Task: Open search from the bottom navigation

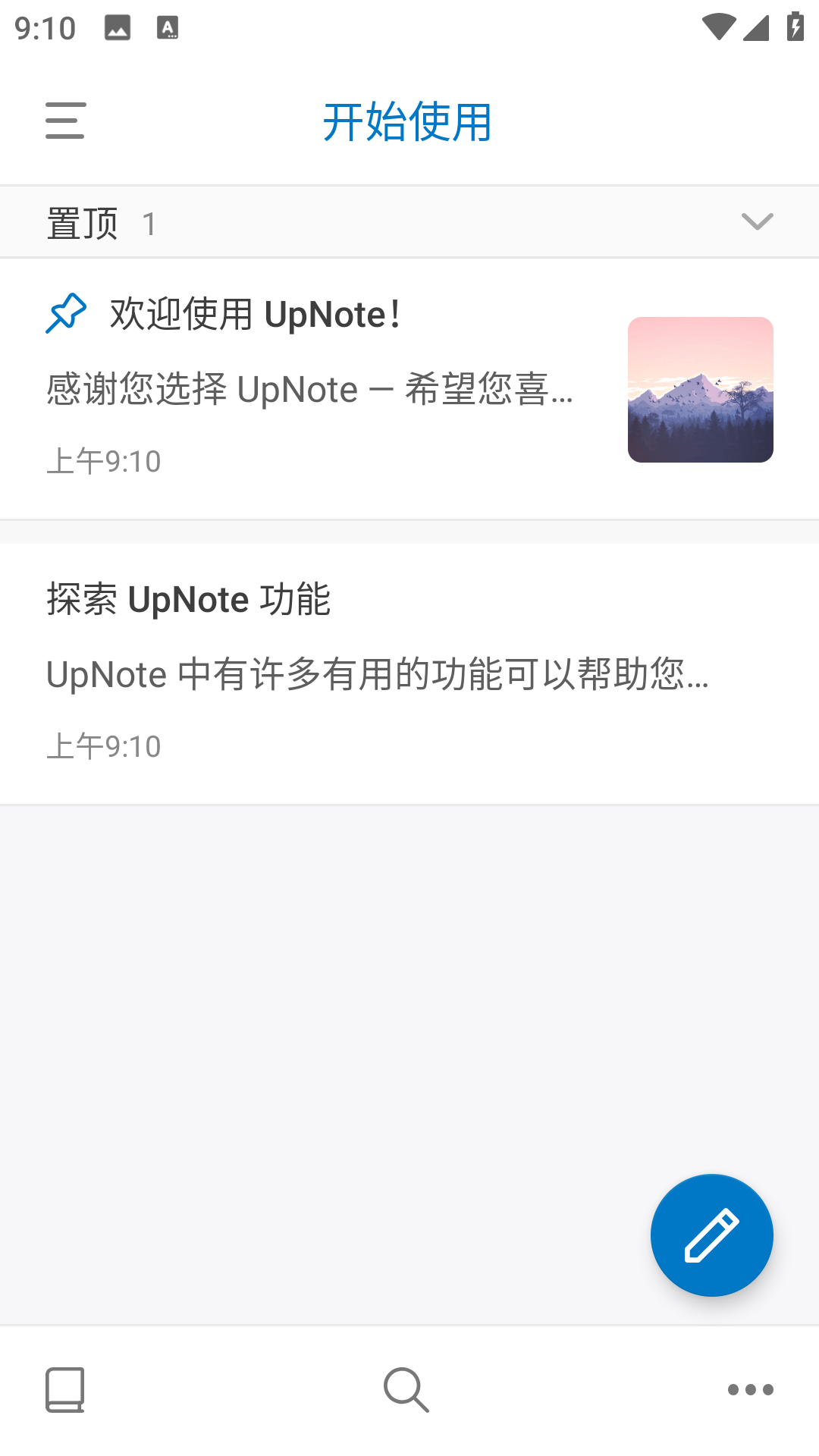Action: tap(405, 1389)
